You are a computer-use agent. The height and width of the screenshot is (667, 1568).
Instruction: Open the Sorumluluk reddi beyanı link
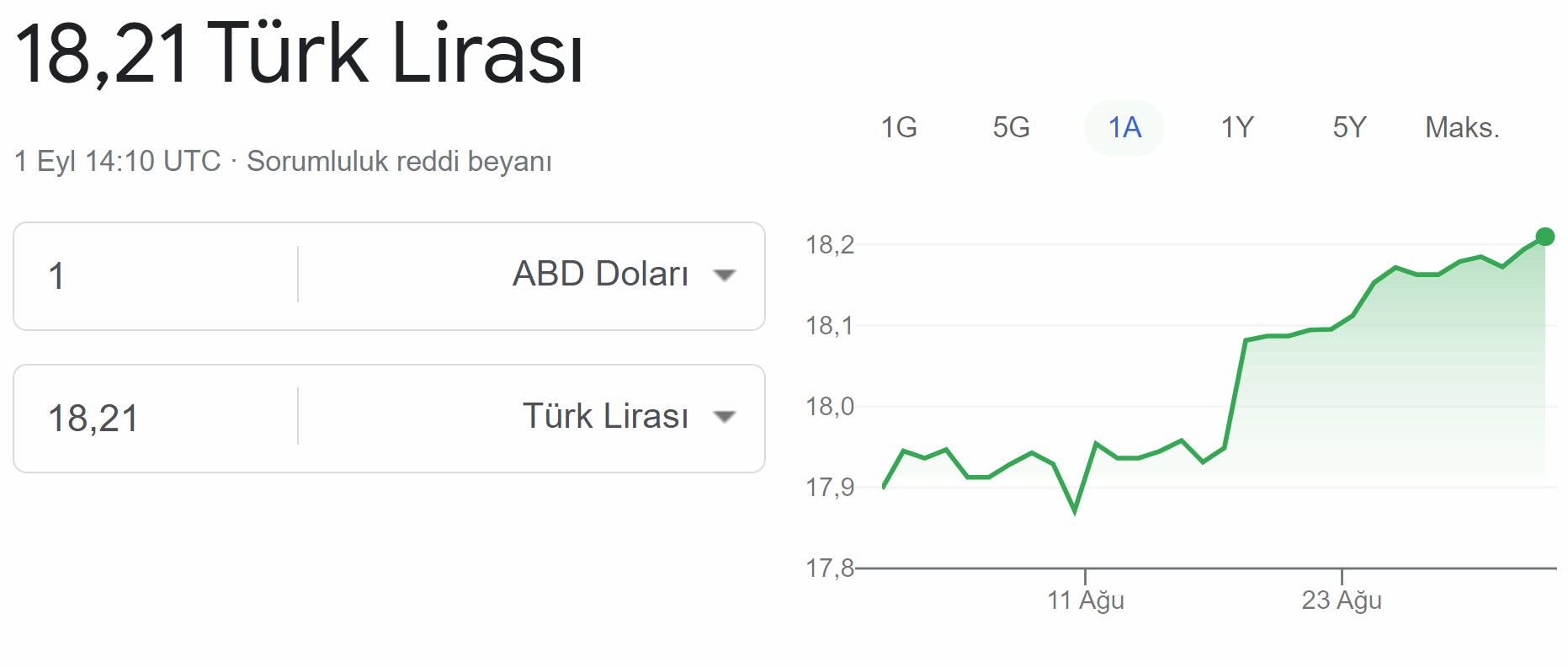click(399, 161)
